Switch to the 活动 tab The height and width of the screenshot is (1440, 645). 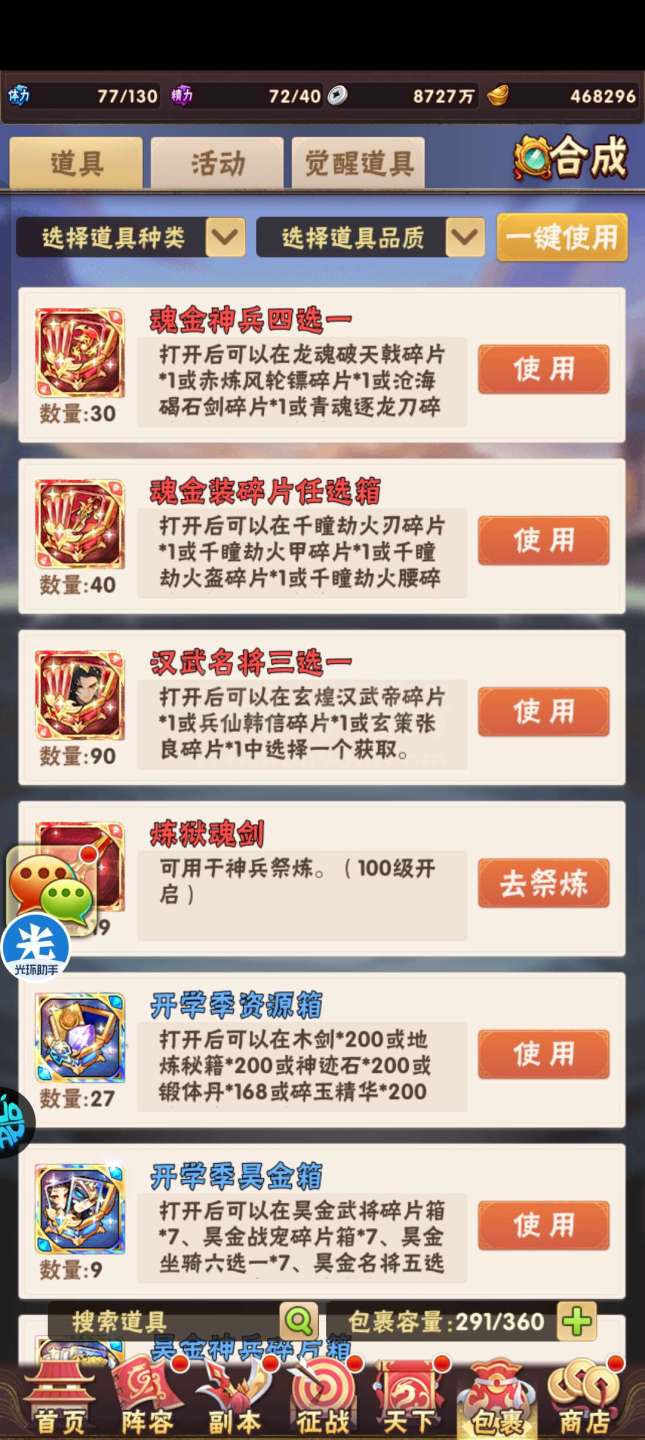coord(217,163)
